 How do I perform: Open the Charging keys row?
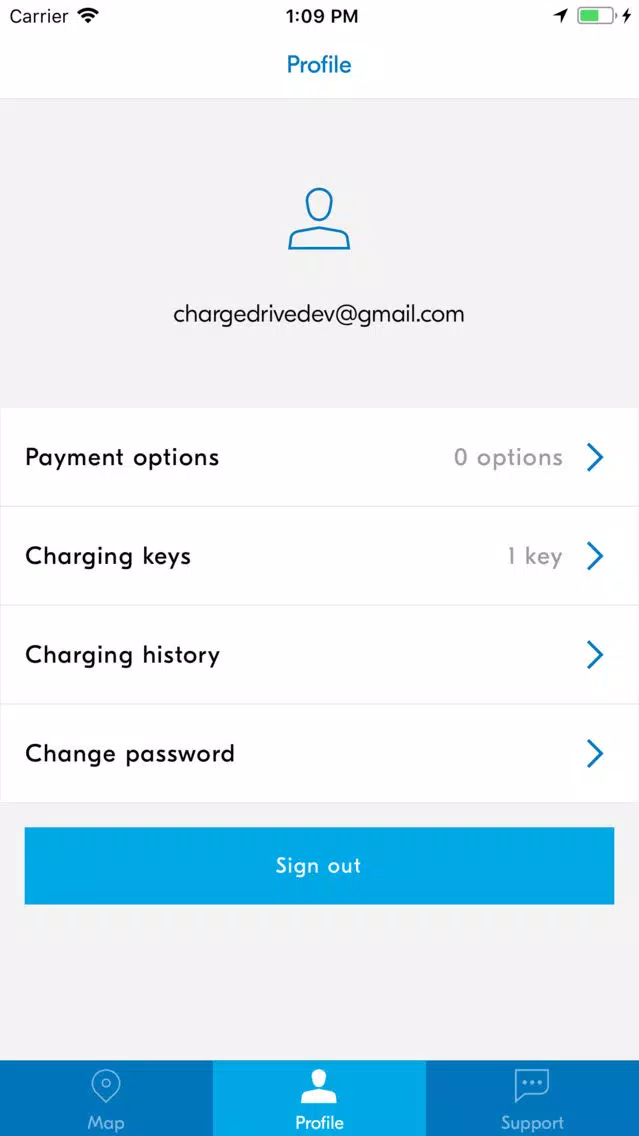320,556
